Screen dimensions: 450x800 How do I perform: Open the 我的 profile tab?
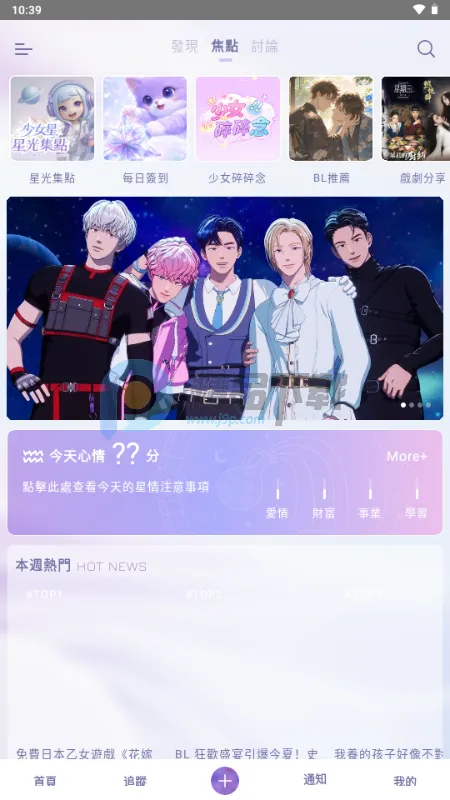pos(405,781)
